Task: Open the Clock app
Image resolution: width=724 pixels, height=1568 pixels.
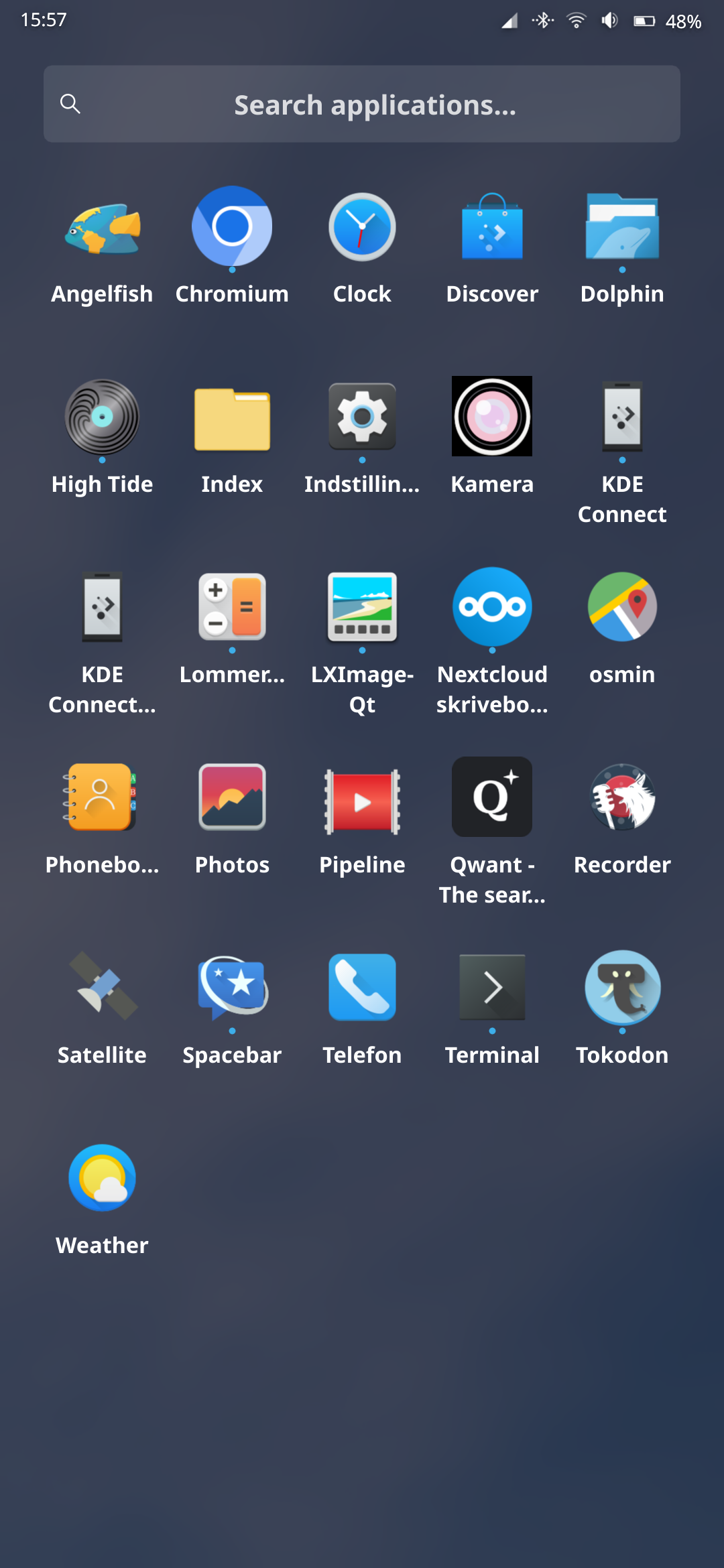Action: (362, 228)
